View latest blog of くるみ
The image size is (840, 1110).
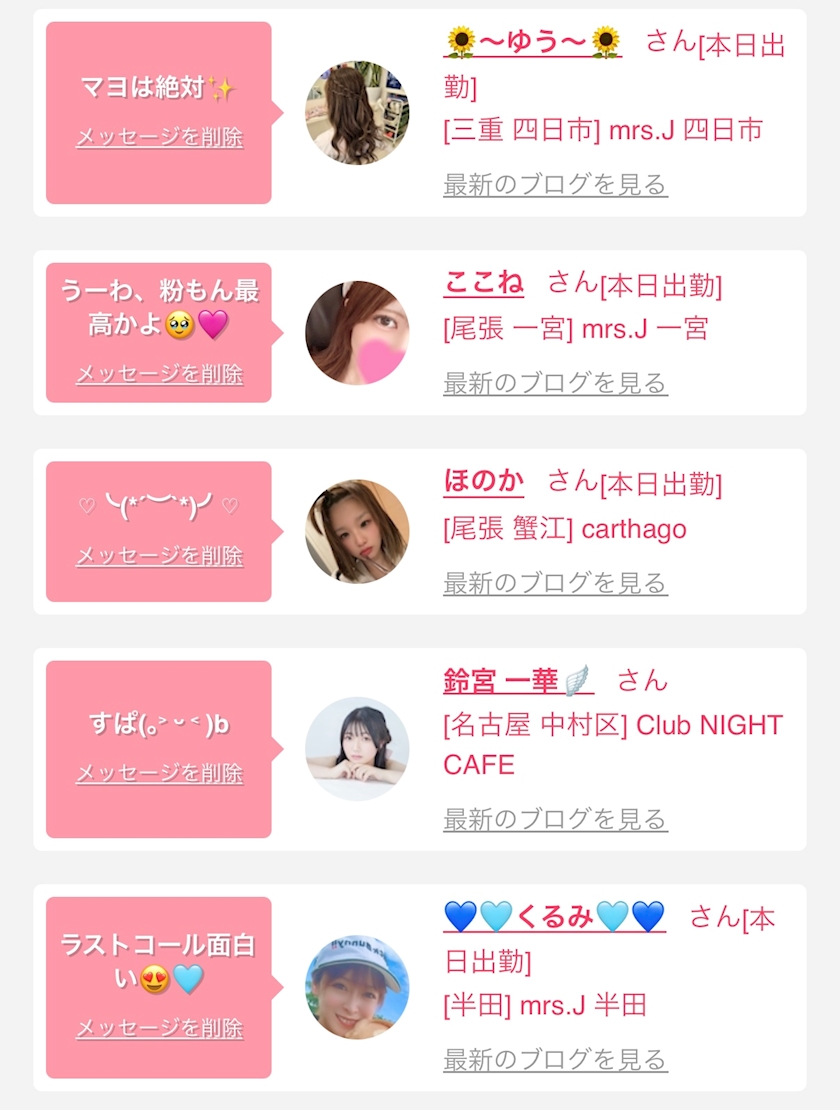(555, 1060)
